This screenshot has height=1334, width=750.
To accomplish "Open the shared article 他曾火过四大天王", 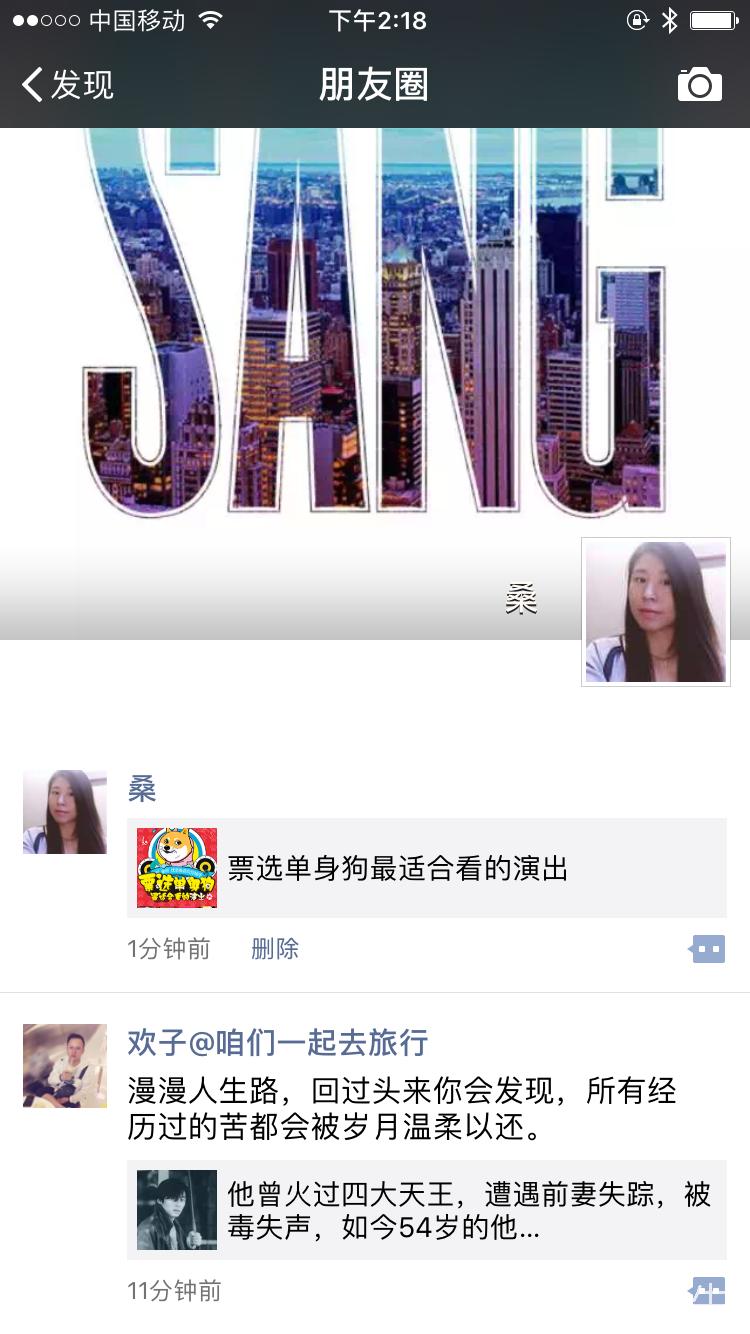I will pos(426,1210).
